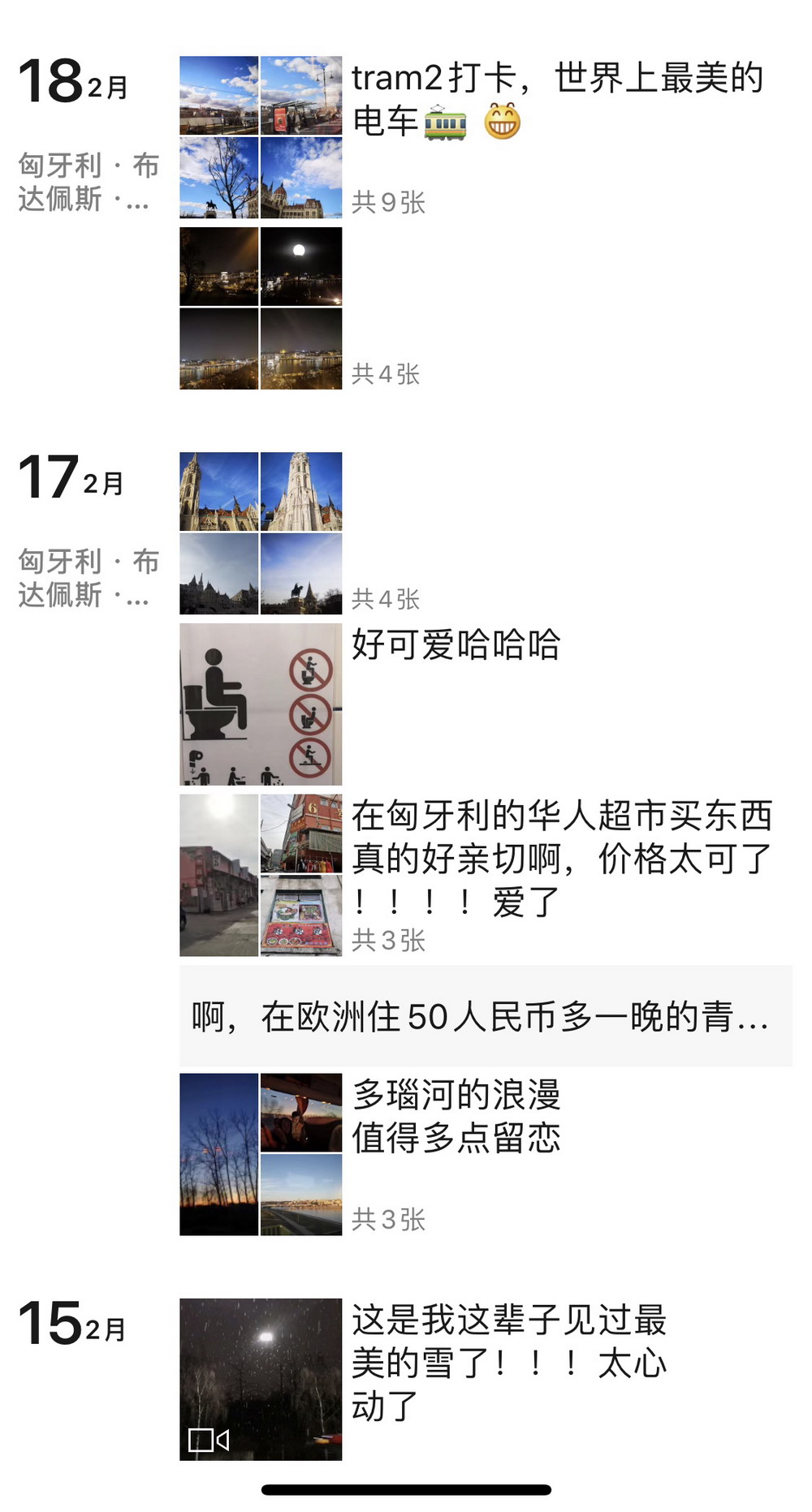Play the snow video from 15 Feb
812x1512 pixels.
[x=260, y=1379]
